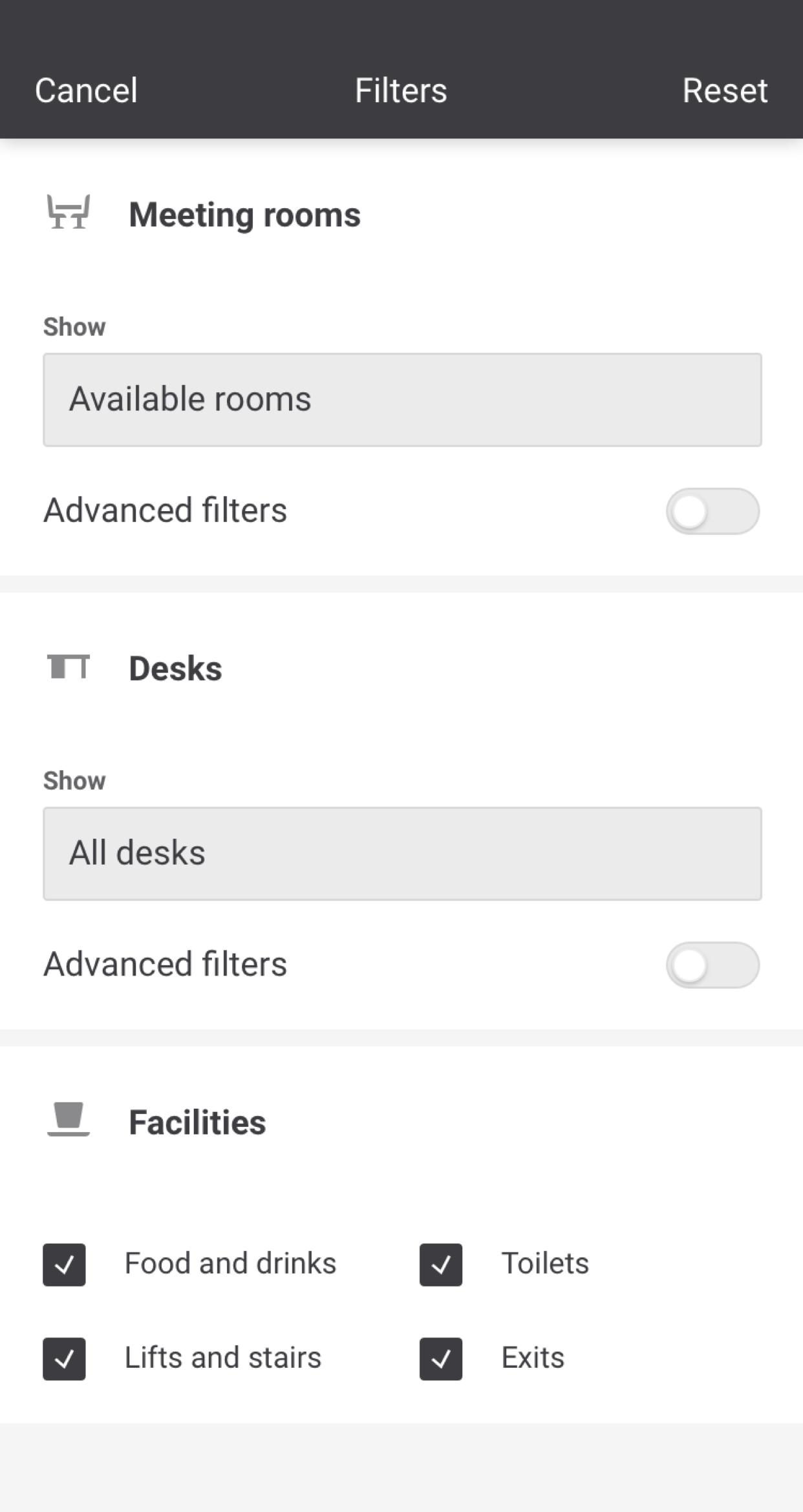803x1512 pixels.
Task: Reset all filters
Action: click(725, 90)
